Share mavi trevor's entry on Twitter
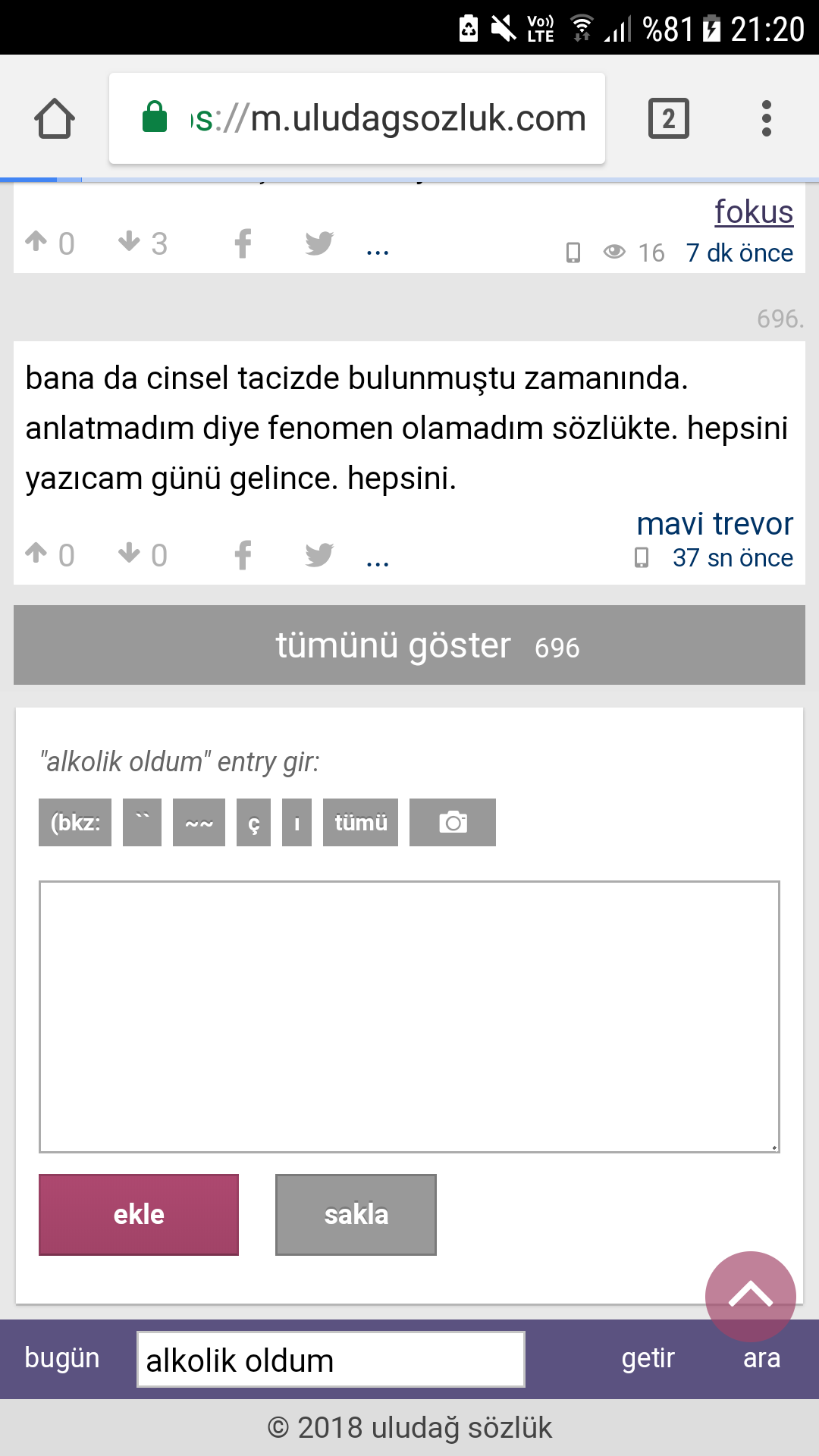The height and width of the screenshot is (1456, 819). (x=319, y=555)
